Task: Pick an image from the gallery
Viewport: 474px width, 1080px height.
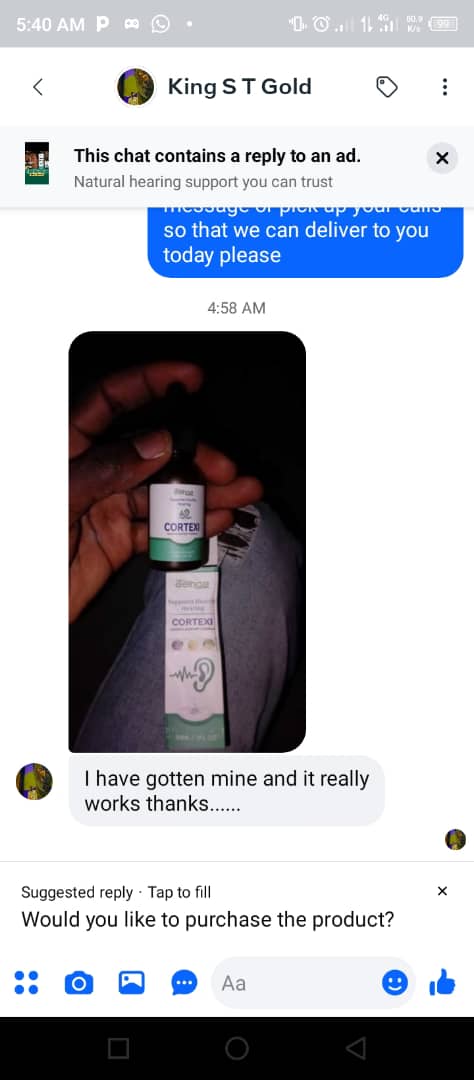Action: [x=132, y=982]
